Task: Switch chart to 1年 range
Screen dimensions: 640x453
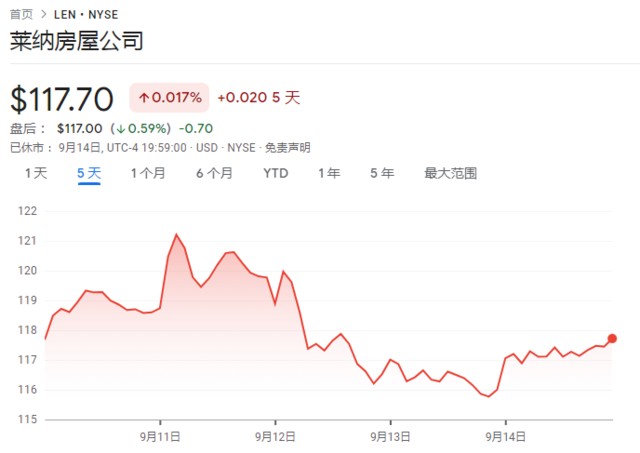Action: click(x=329, y=173)
